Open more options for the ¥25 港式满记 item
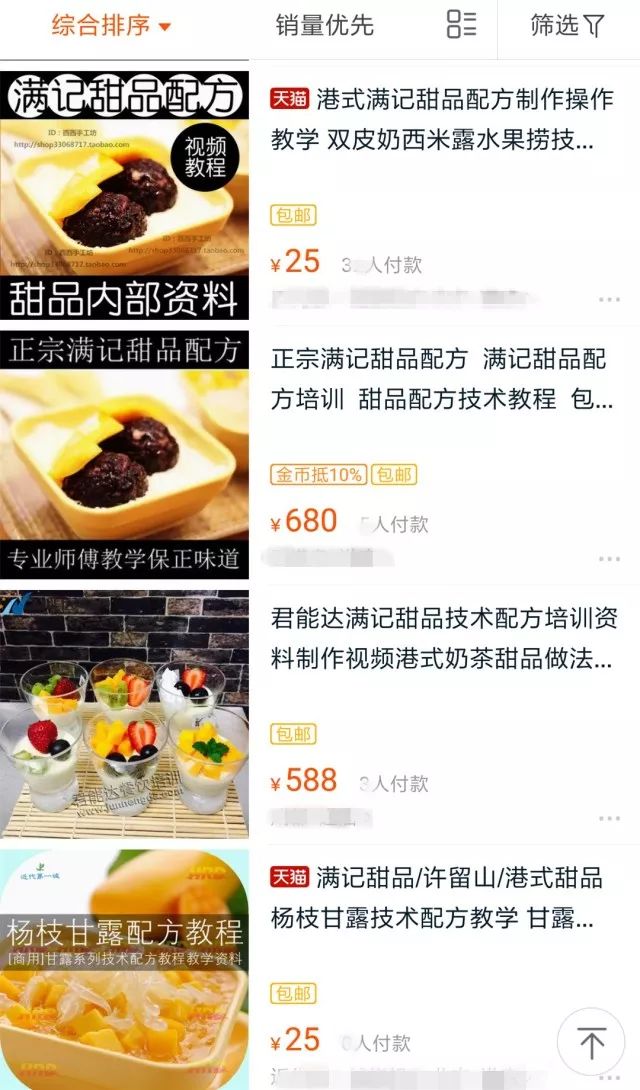The height and width of the screenshot is (1090, 640). (x=609, y=299)
